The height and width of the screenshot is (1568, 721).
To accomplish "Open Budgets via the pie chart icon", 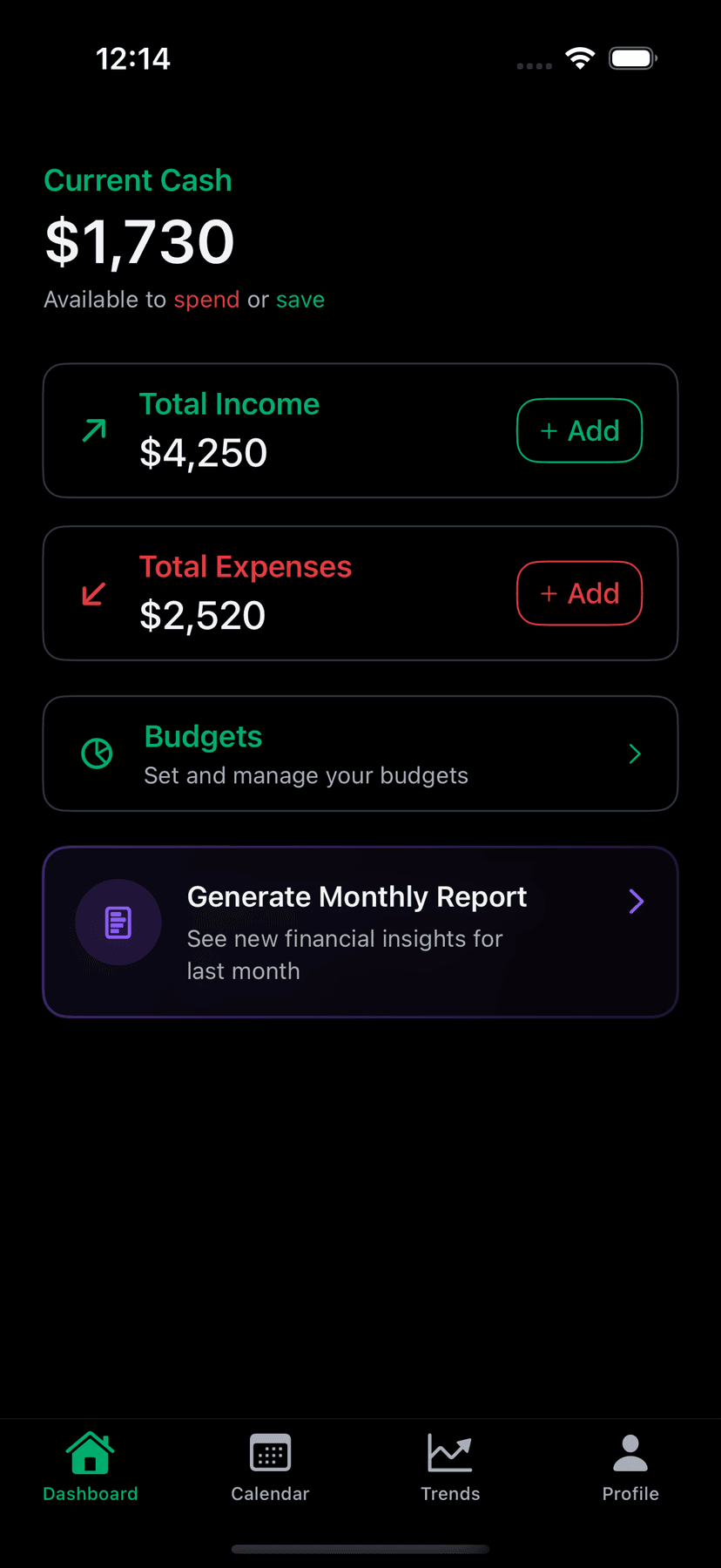I will 97,754.
